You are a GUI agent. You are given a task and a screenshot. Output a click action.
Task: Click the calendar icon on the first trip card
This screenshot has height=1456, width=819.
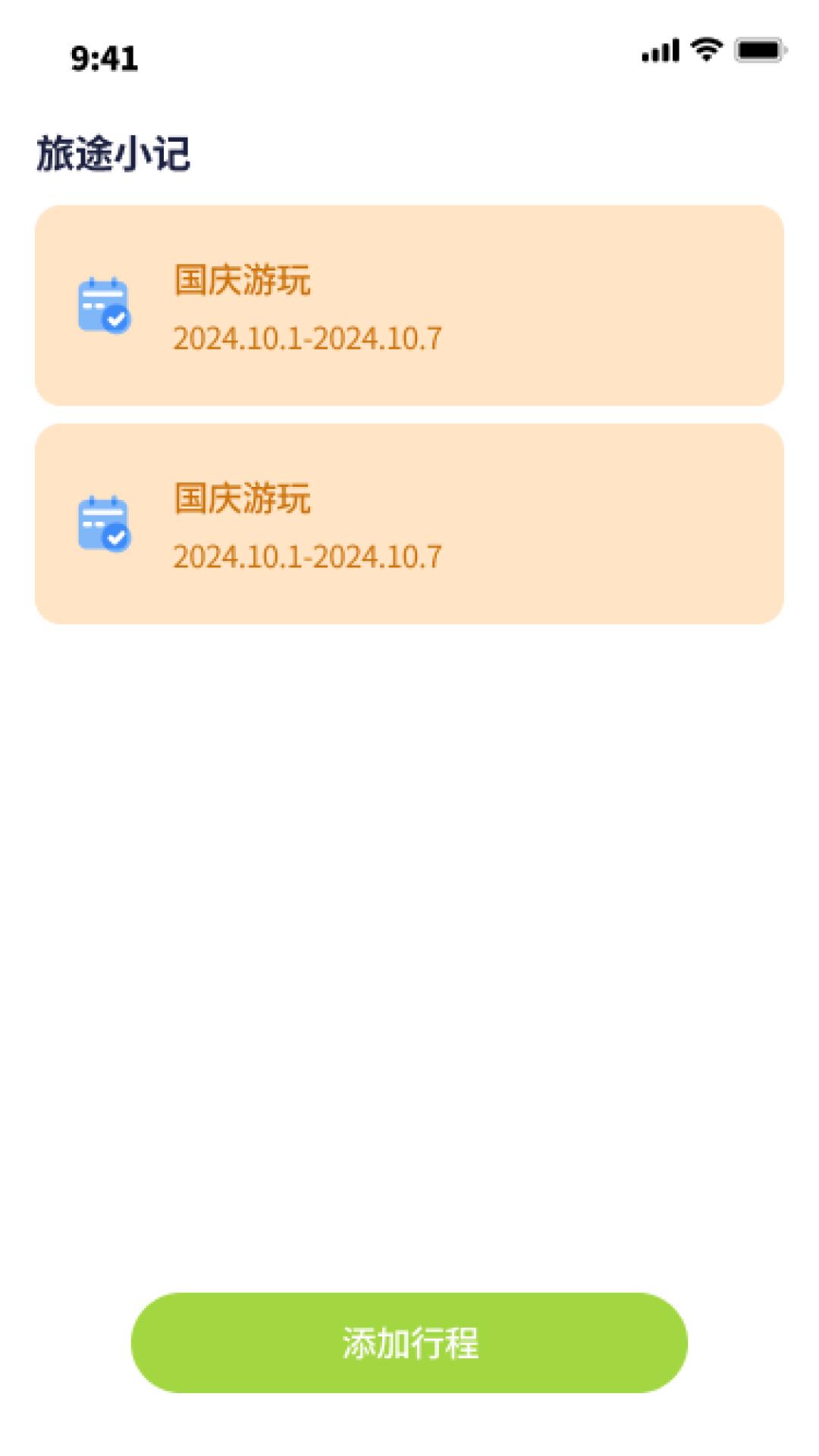click(104, 303)
